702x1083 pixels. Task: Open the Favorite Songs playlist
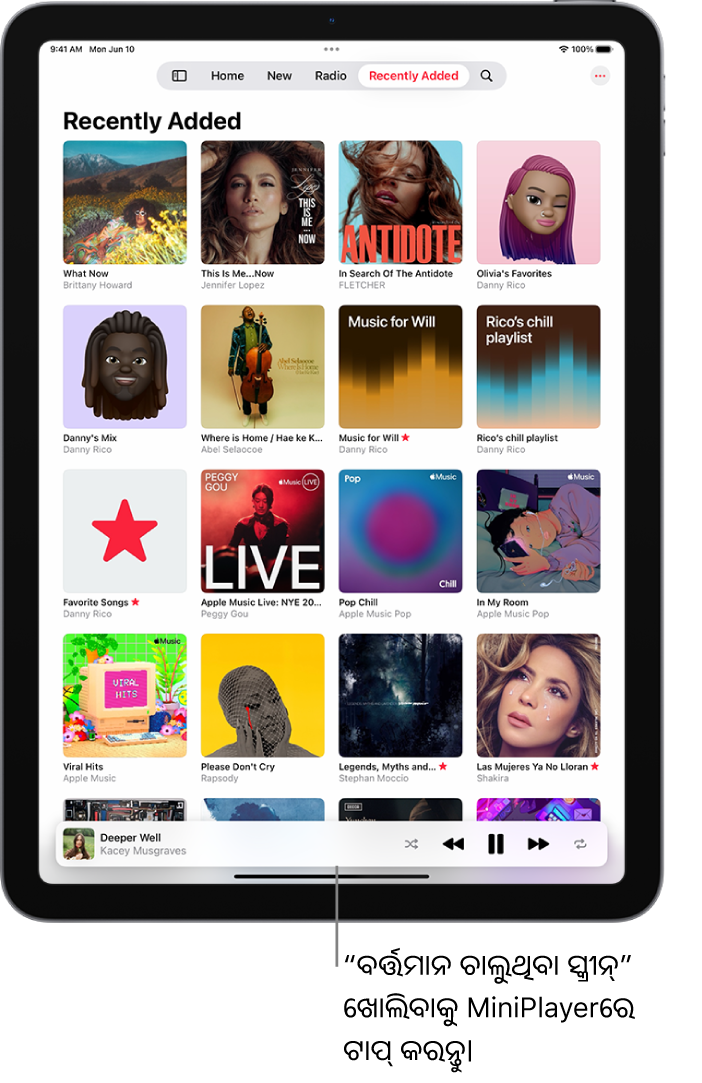[x=125, y=531]
